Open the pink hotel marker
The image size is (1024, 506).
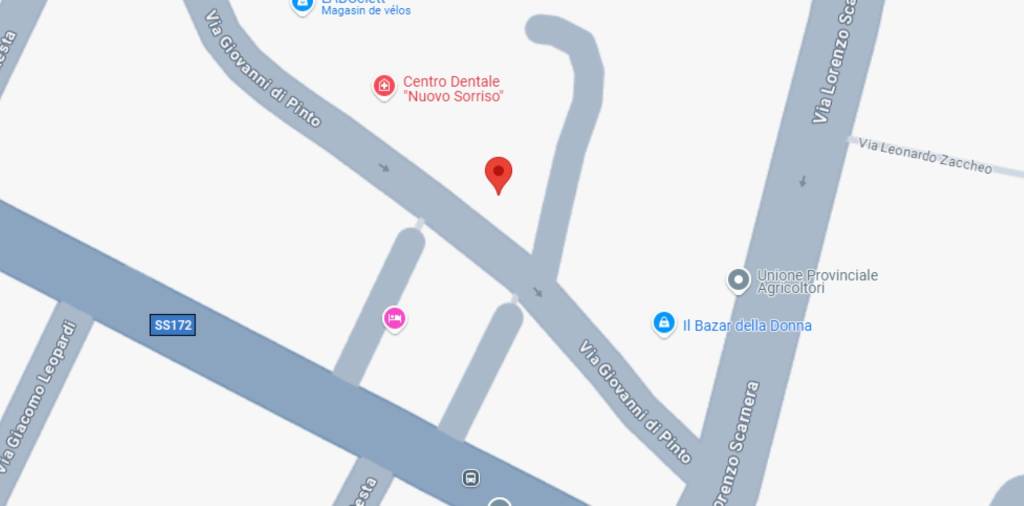click(x=395, y=318)
